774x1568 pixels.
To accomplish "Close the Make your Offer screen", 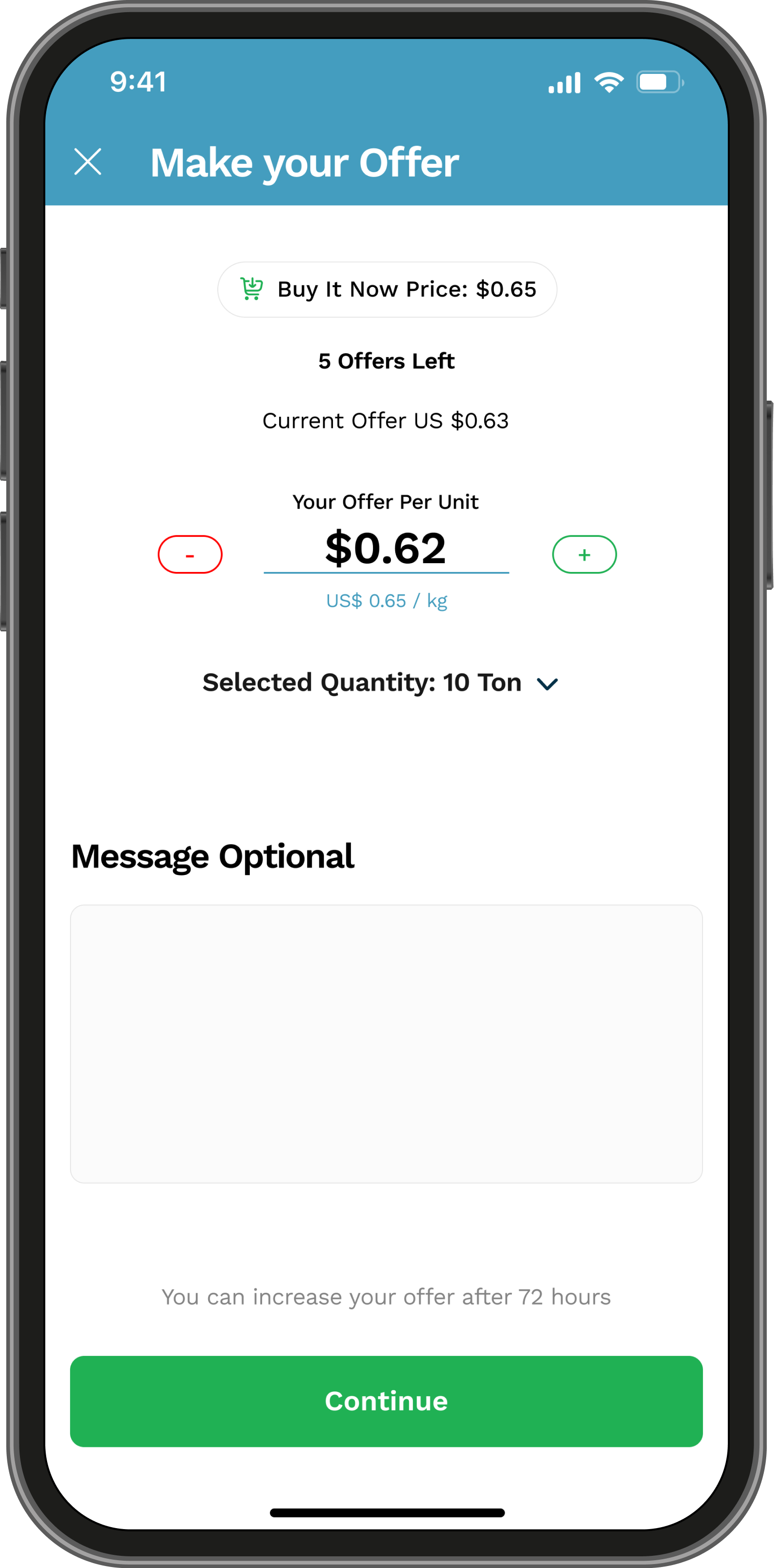I will (88, 162).
